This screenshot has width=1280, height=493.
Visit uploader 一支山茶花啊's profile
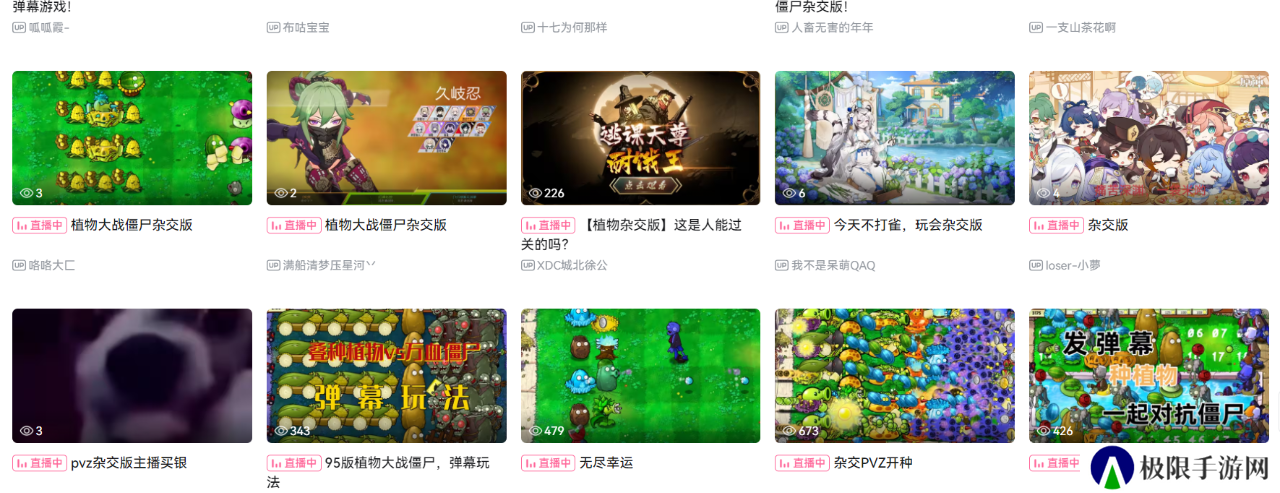pyautogui.click(x=1080, y=27)
